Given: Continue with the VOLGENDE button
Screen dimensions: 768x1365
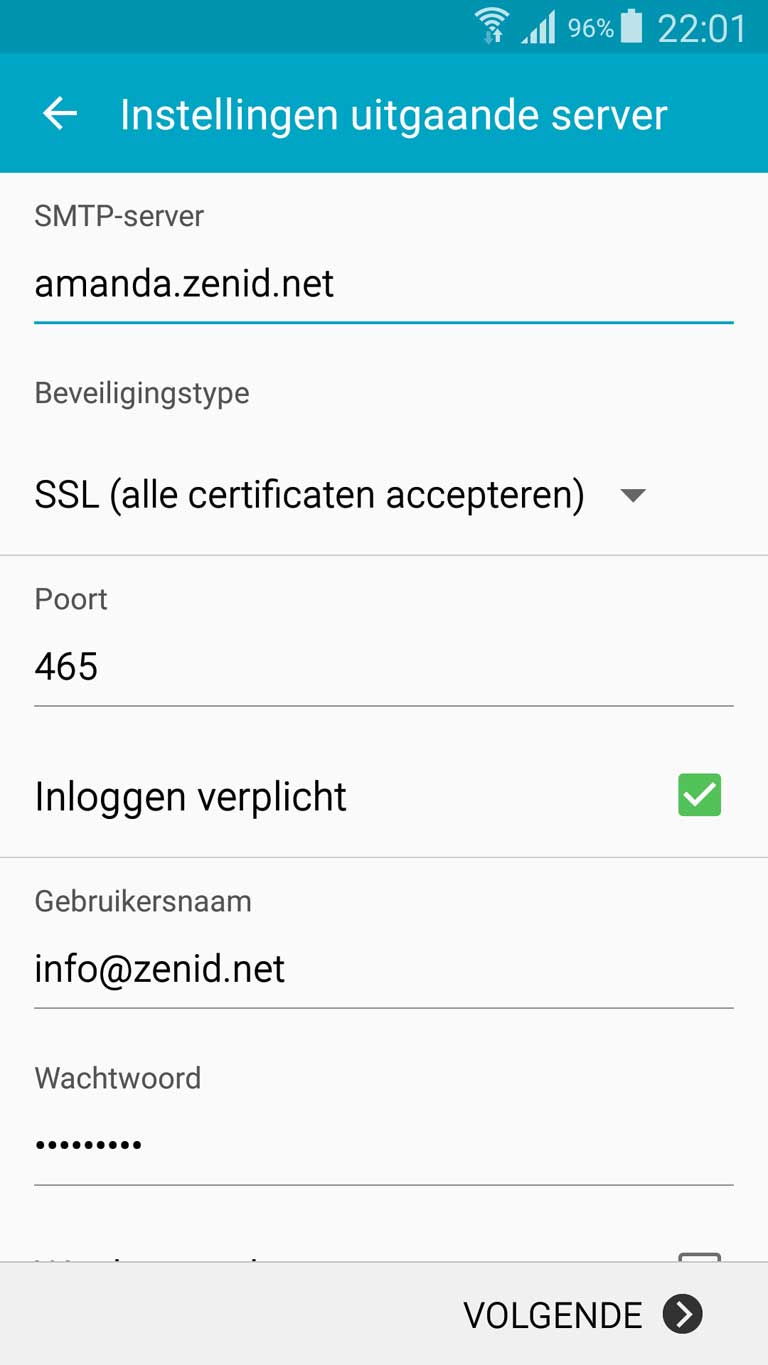Looking at the screenshot, I should [x=583, y=1315].
